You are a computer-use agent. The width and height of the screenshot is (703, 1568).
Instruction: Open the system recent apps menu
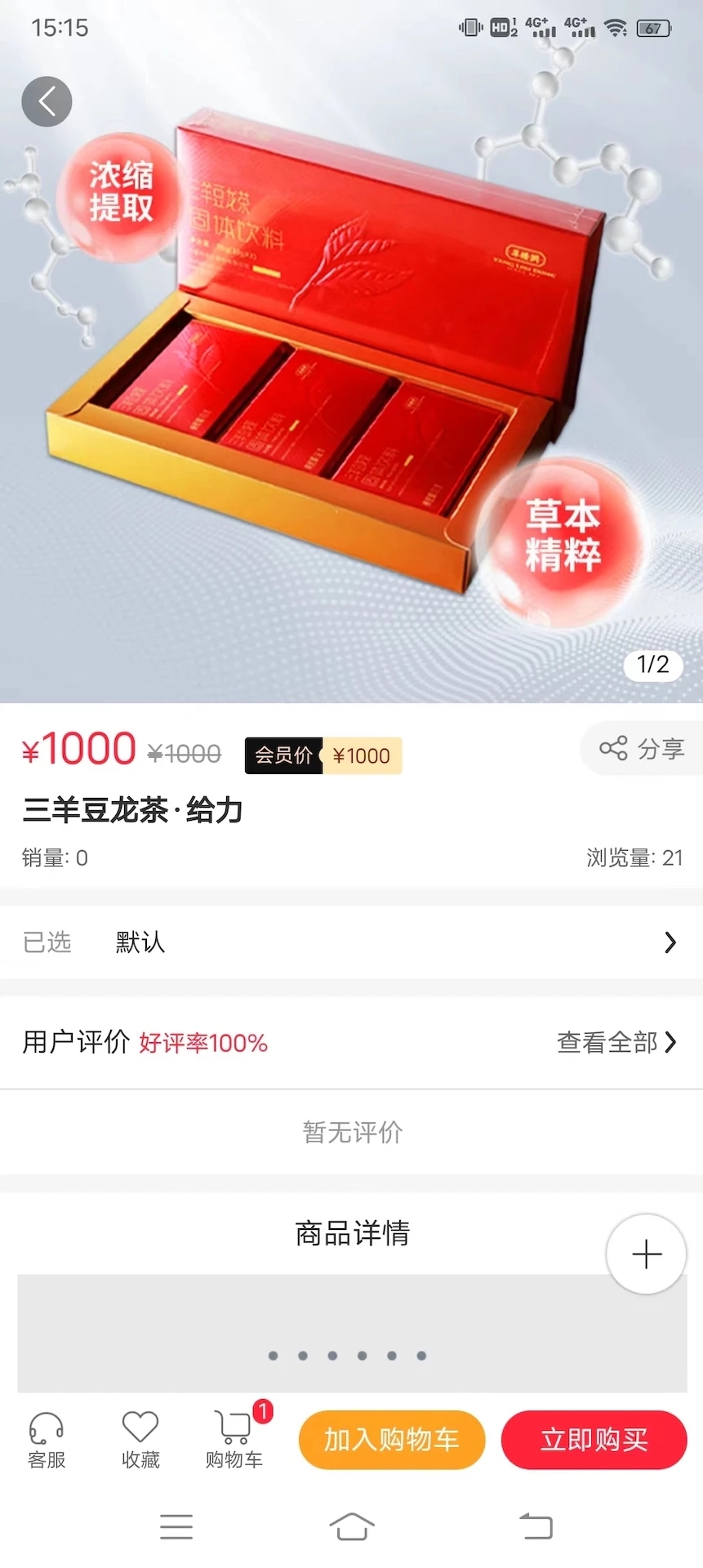tap(176, 1526)
